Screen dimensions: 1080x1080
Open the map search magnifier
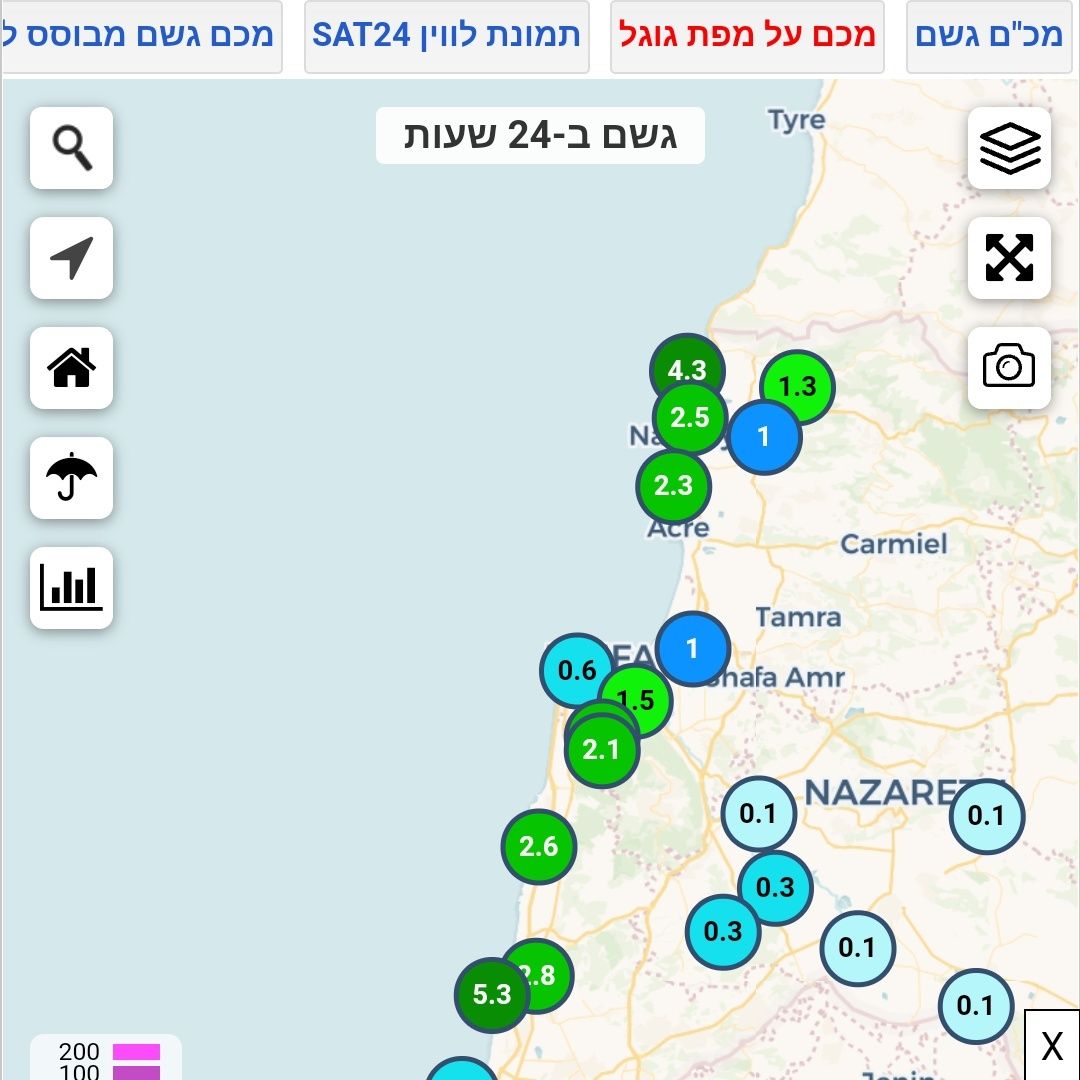71,148
